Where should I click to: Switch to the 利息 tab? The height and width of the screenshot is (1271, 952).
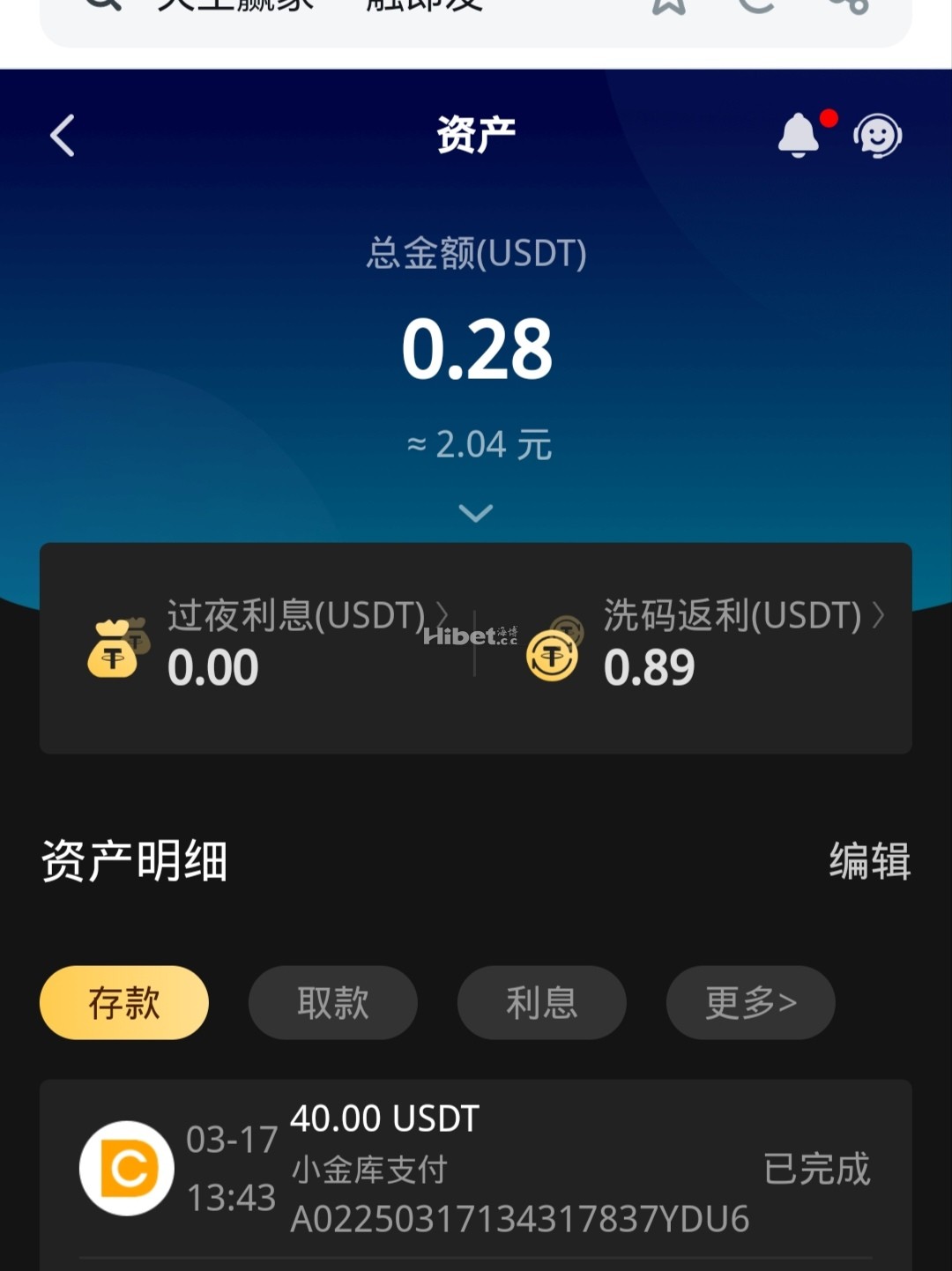coord(541,1003)
